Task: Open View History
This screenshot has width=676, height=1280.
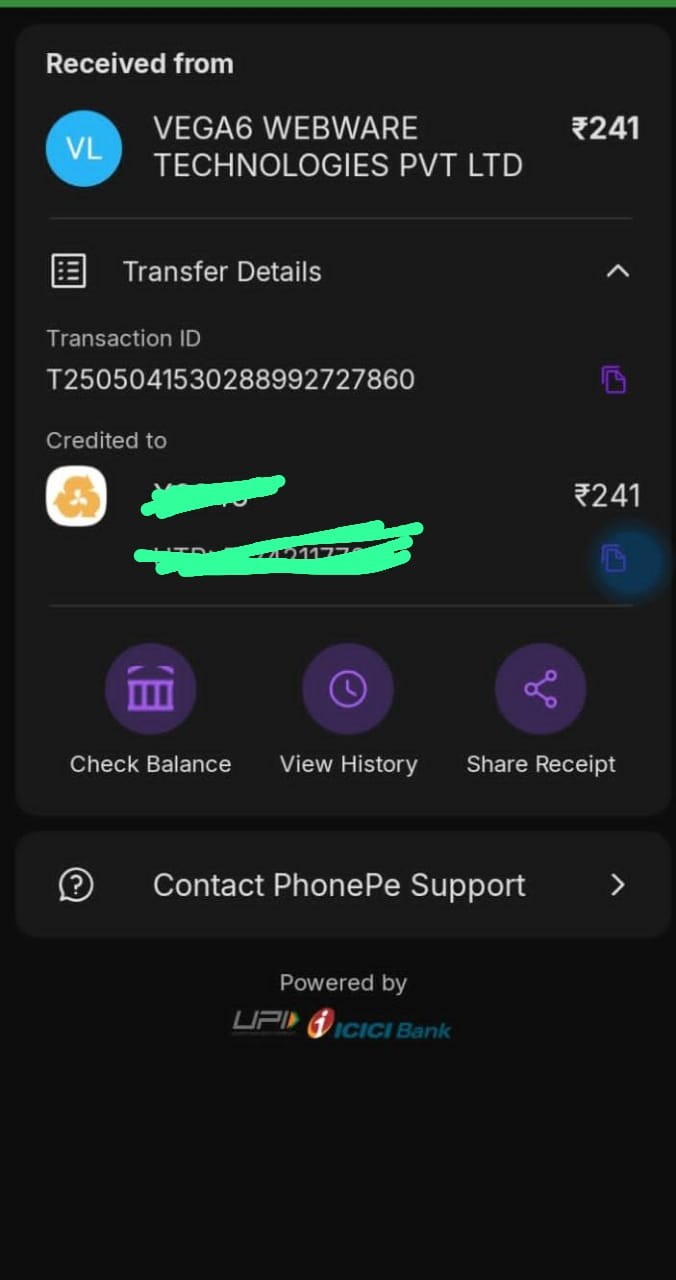Action: click(x=347, y=690)
